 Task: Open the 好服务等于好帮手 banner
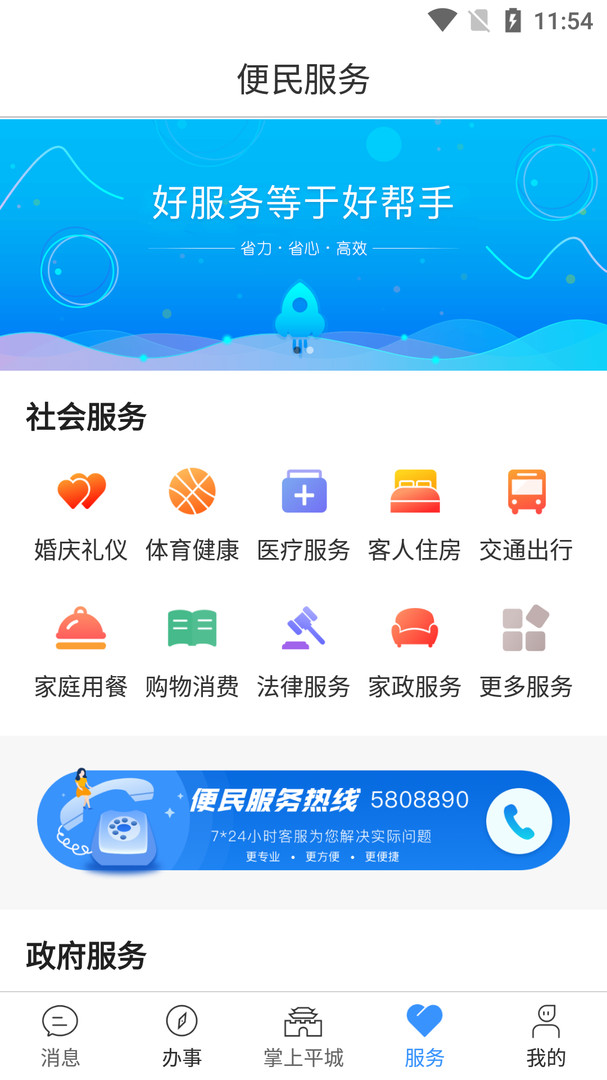tap(303, 245)
